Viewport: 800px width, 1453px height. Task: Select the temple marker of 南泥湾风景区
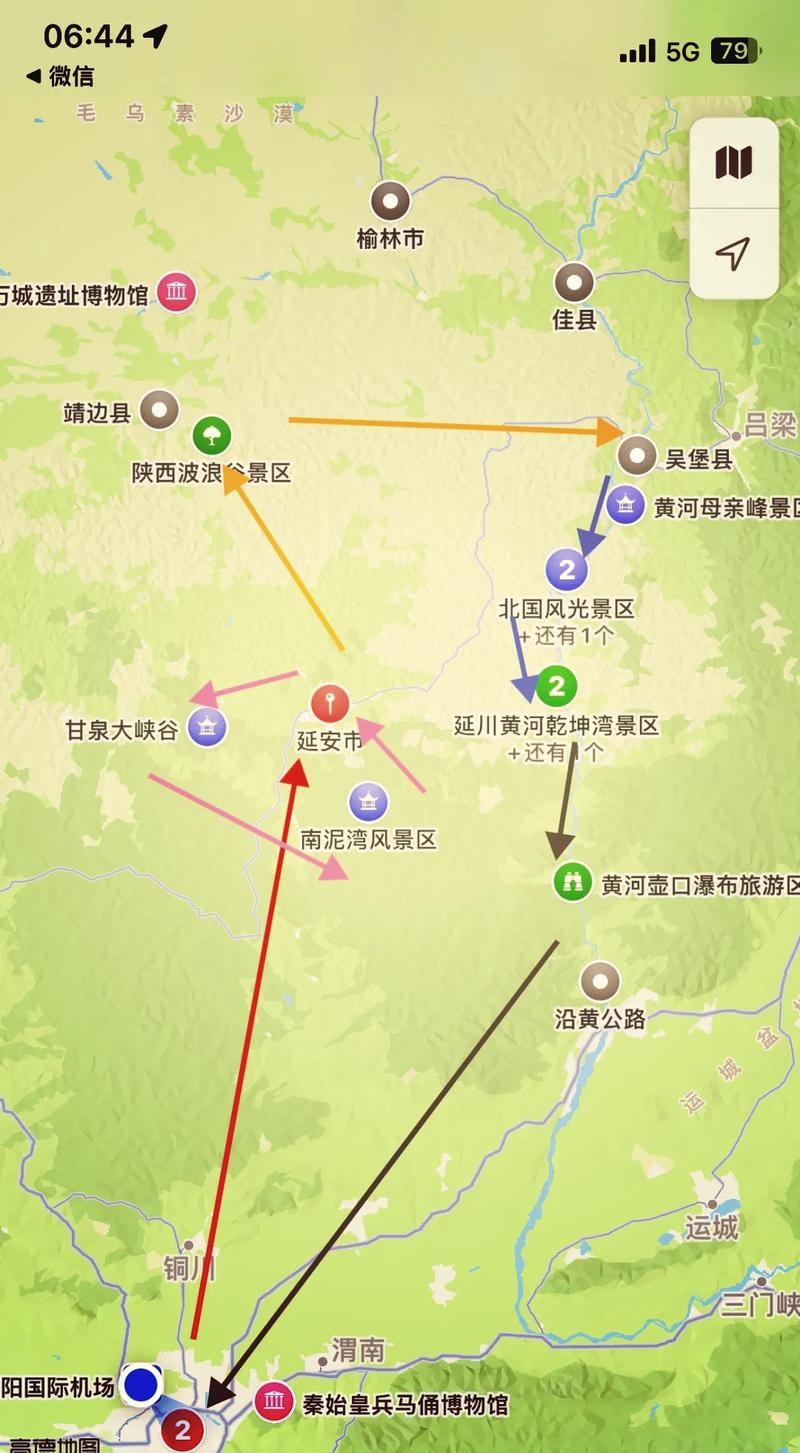point(367,802)
